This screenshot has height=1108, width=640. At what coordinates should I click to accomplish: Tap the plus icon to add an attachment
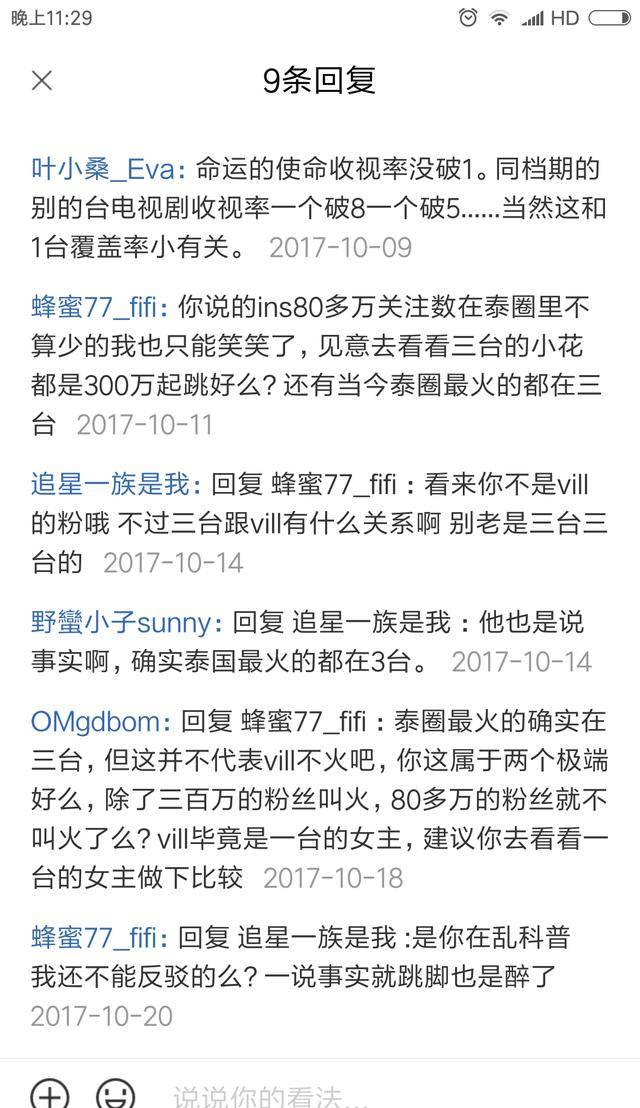49,1094
